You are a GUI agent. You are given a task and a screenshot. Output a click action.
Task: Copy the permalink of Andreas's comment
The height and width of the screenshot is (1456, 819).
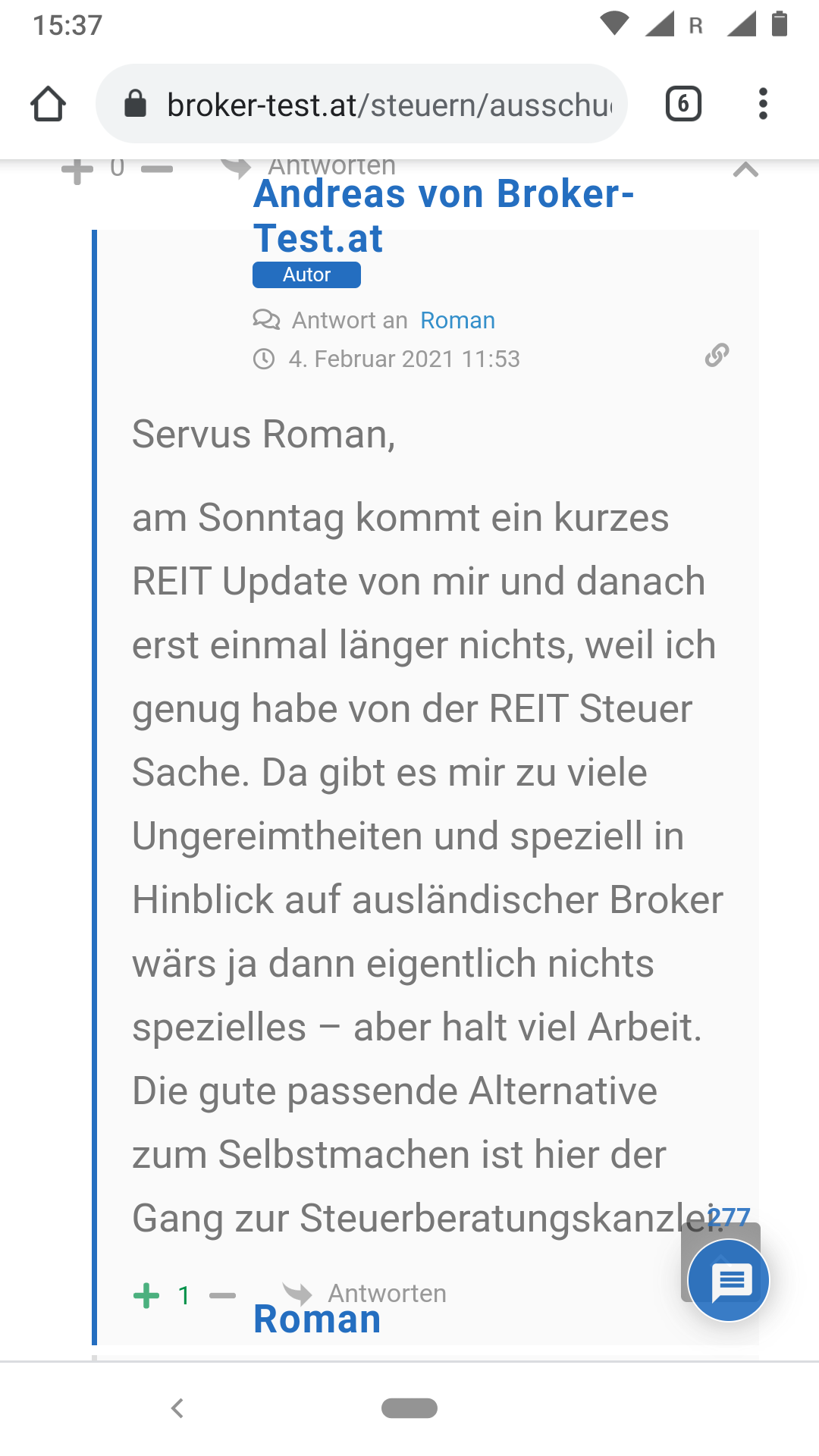(x=717, y=355)
